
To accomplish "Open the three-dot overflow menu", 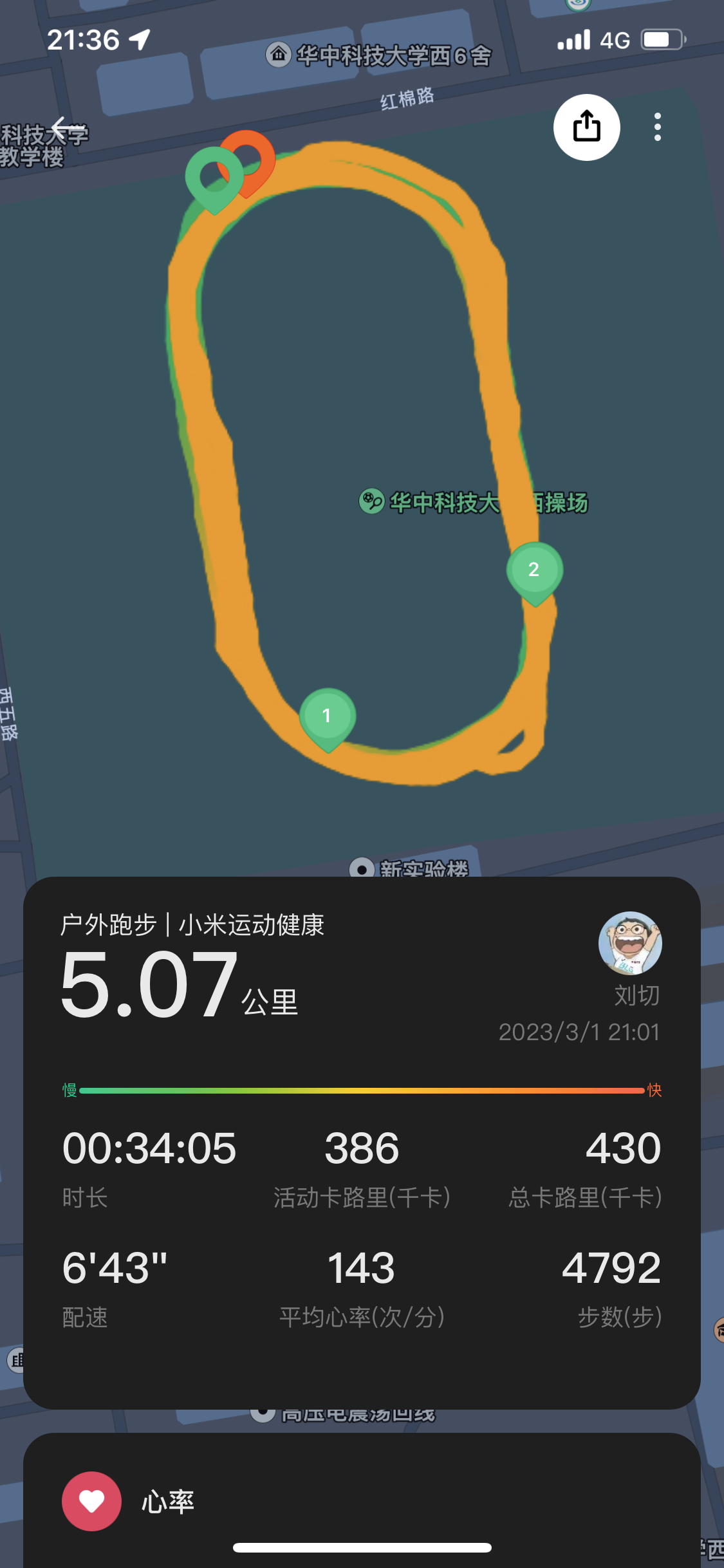I will pyautogui.click(x=657, y=127).
